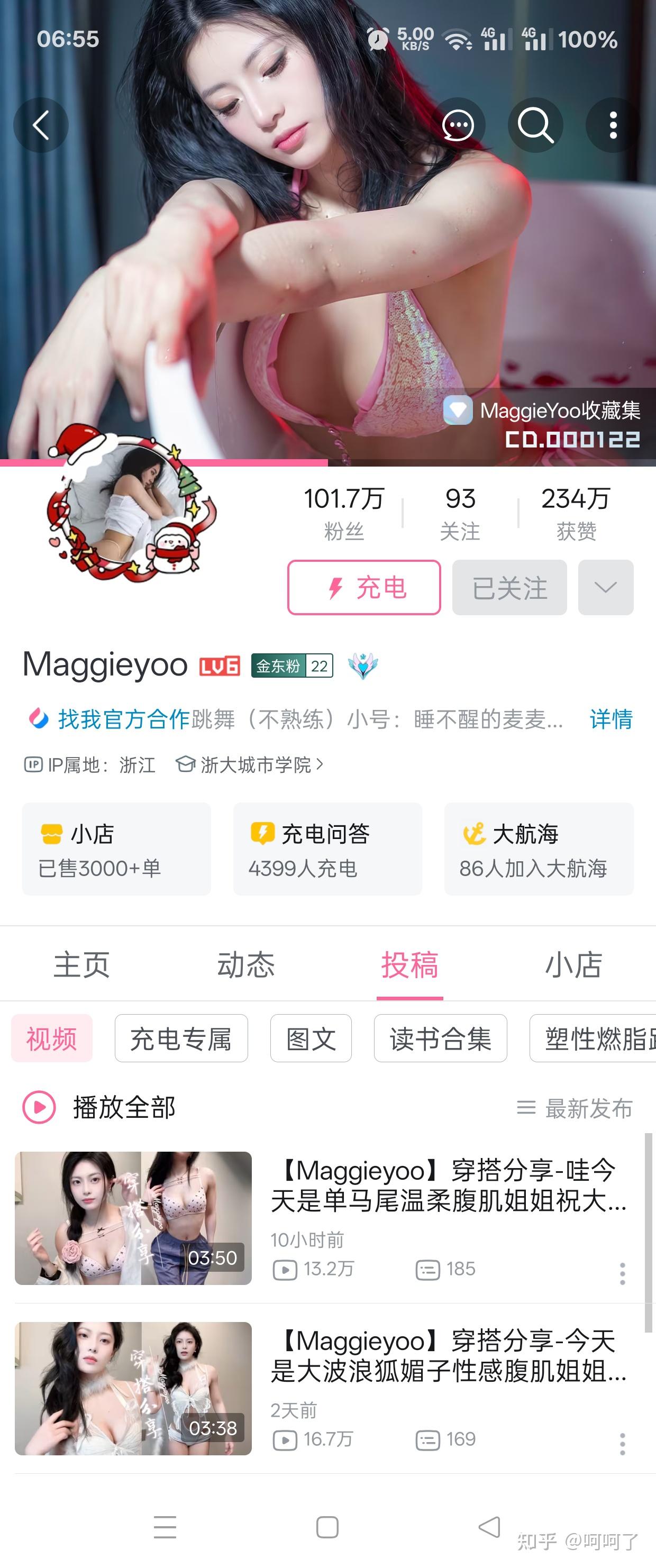Tap the 充电 button
Viewport: 656px width, 1568px height.
coord(364,587)
